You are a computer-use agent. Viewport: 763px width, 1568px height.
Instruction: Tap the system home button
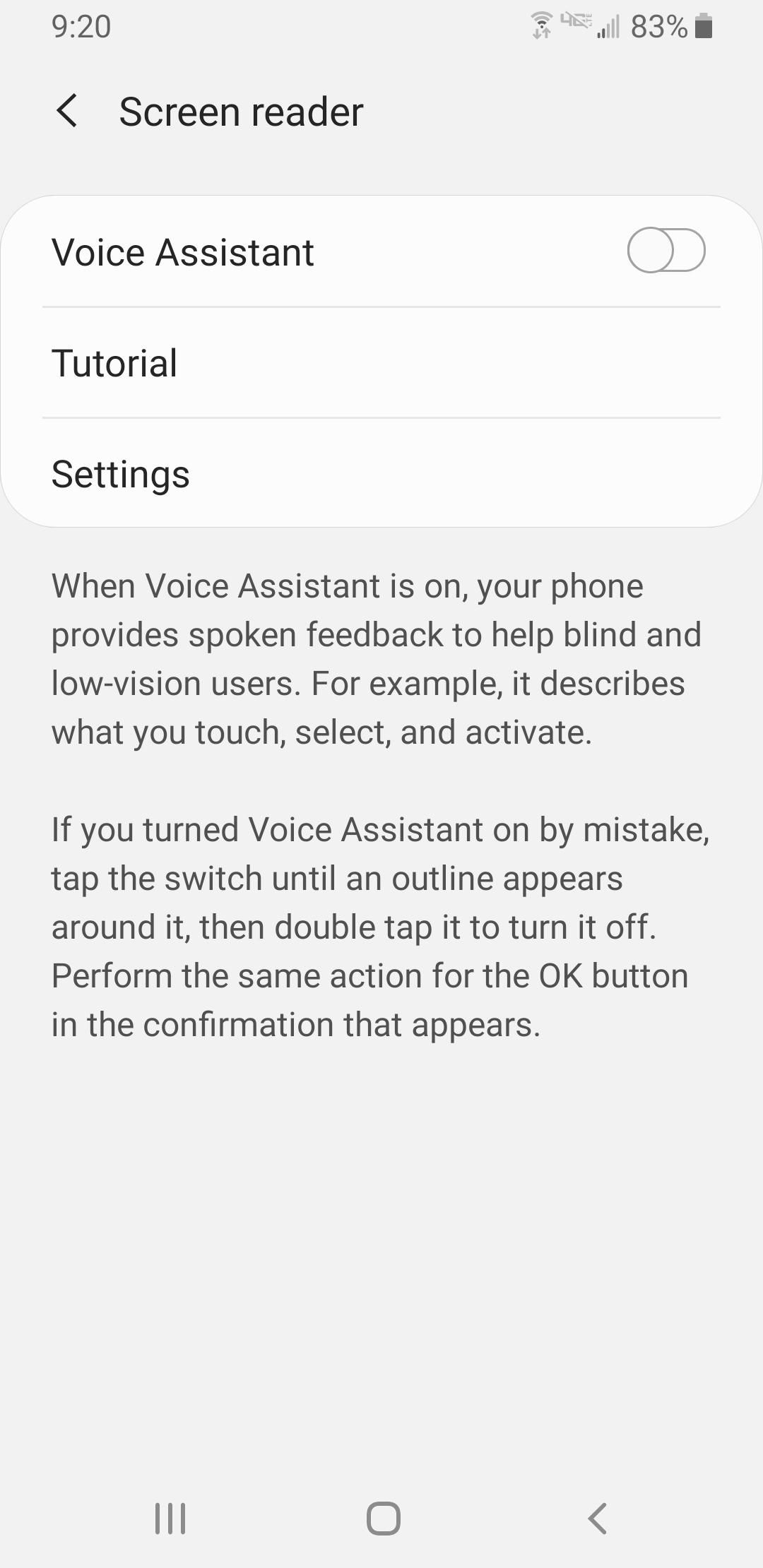(383, 1518)
